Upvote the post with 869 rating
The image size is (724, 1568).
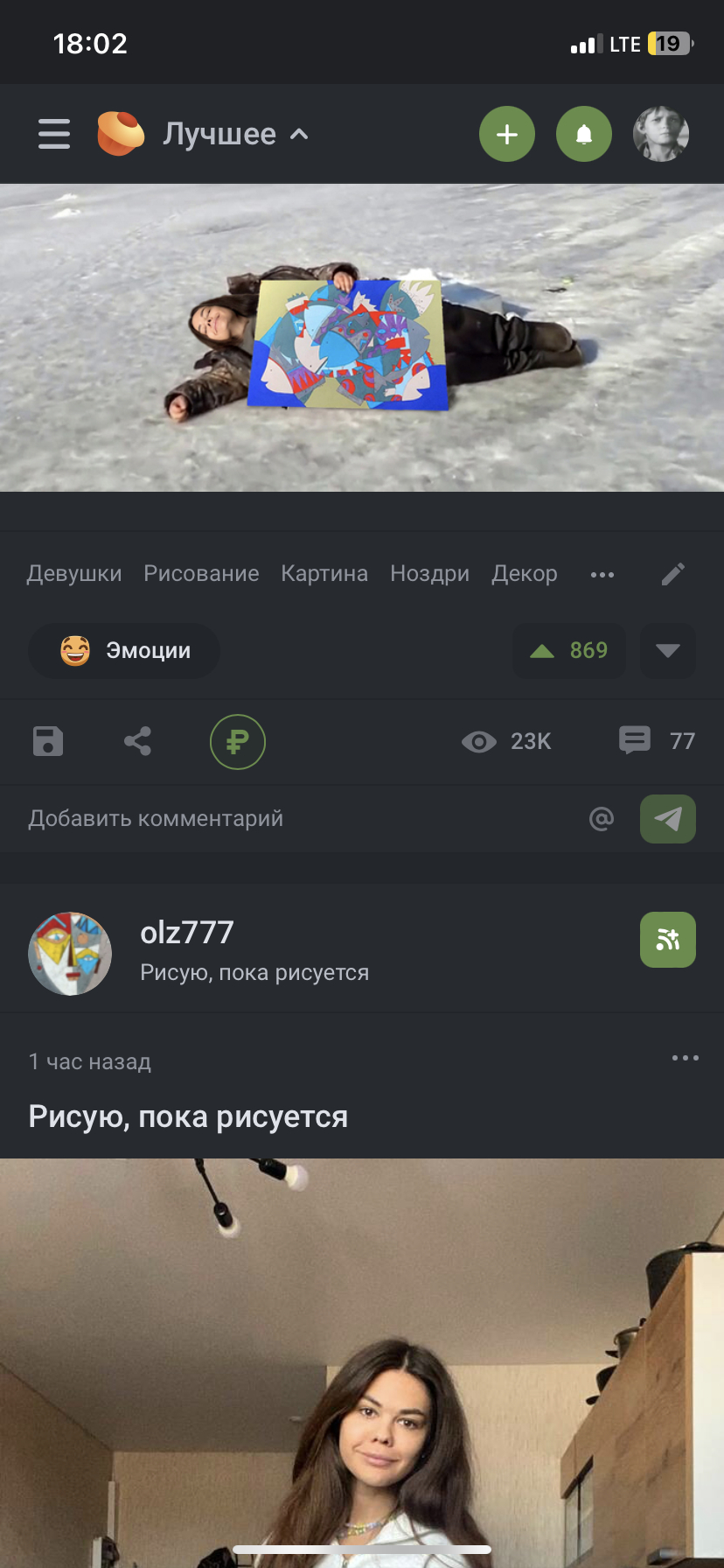point(569,651)
